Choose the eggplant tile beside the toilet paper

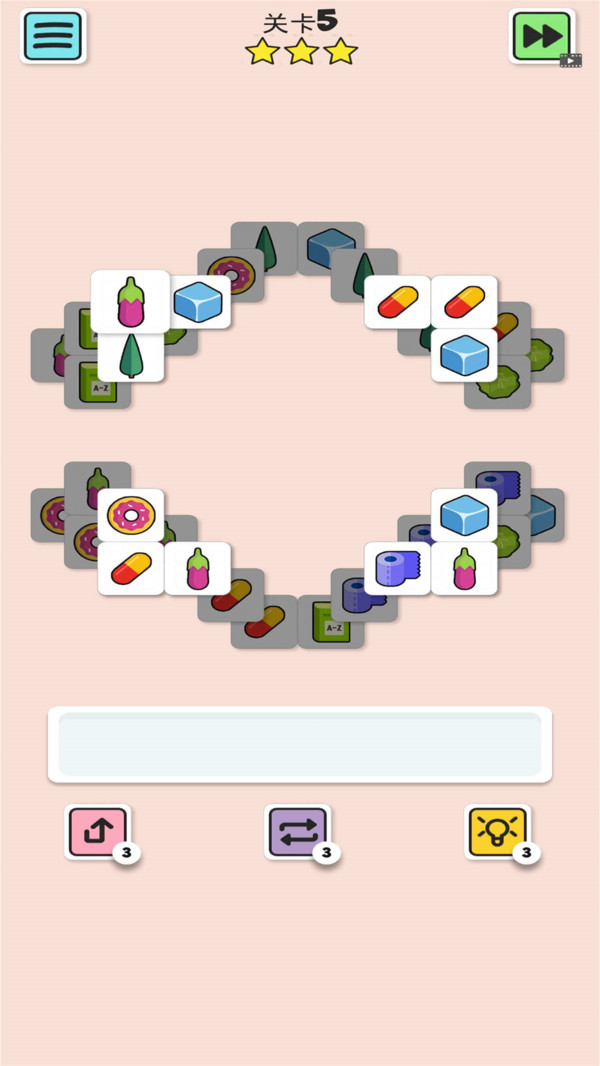pos(464,568)
